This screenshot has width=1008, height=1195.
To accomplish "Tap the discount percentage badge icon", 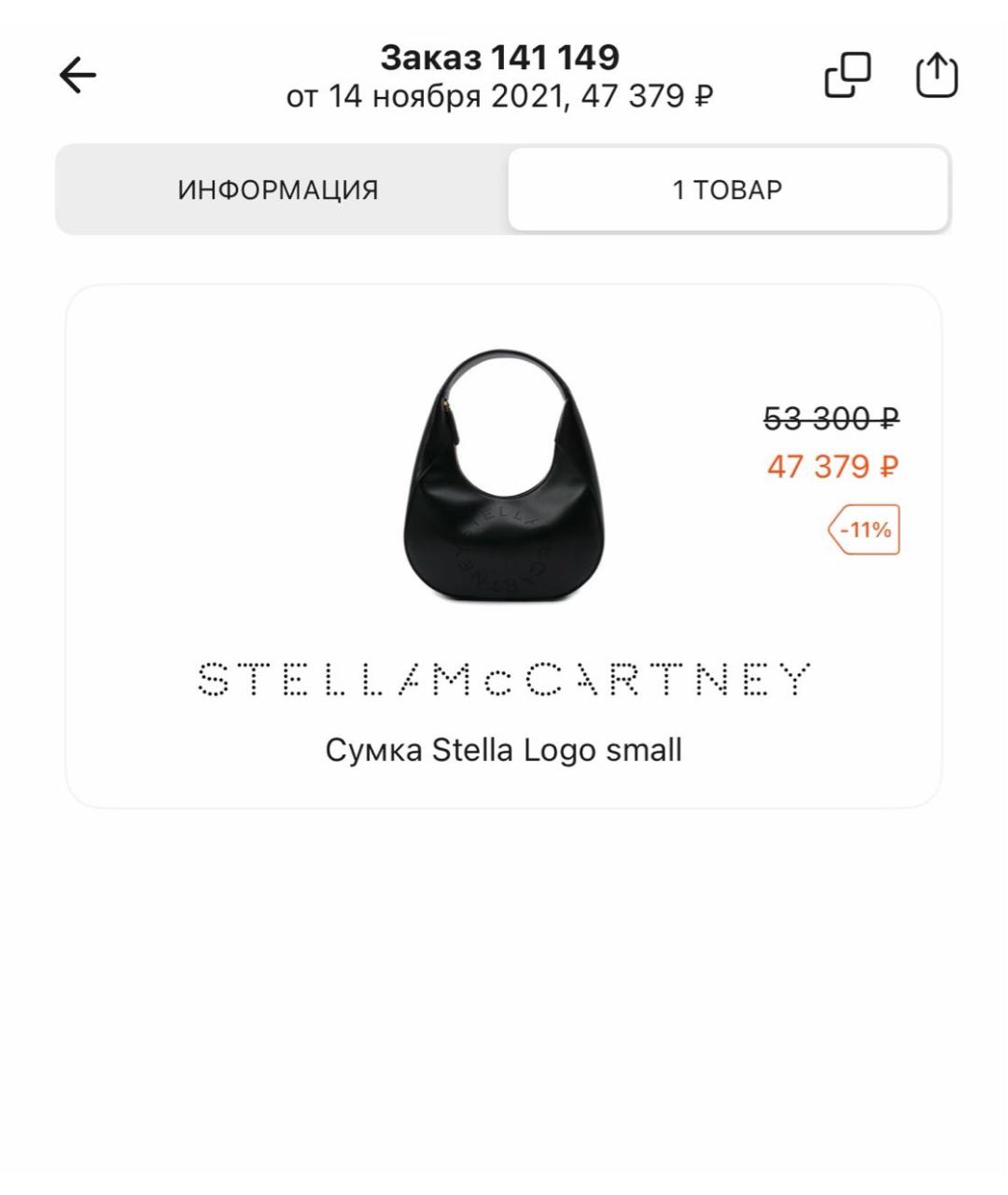I will 862,530.
